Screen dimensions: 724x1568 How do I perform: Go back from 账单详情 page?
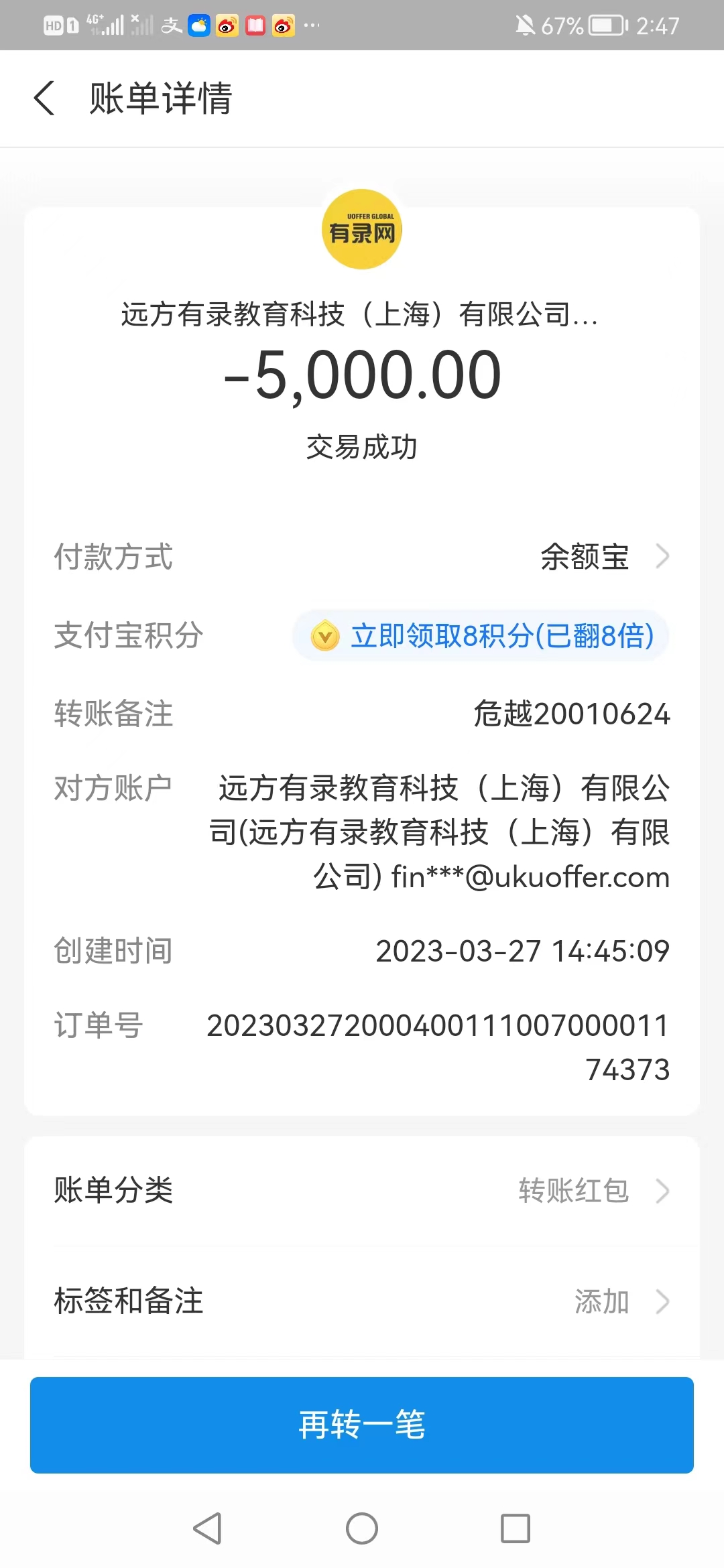(x=44, y=99)
